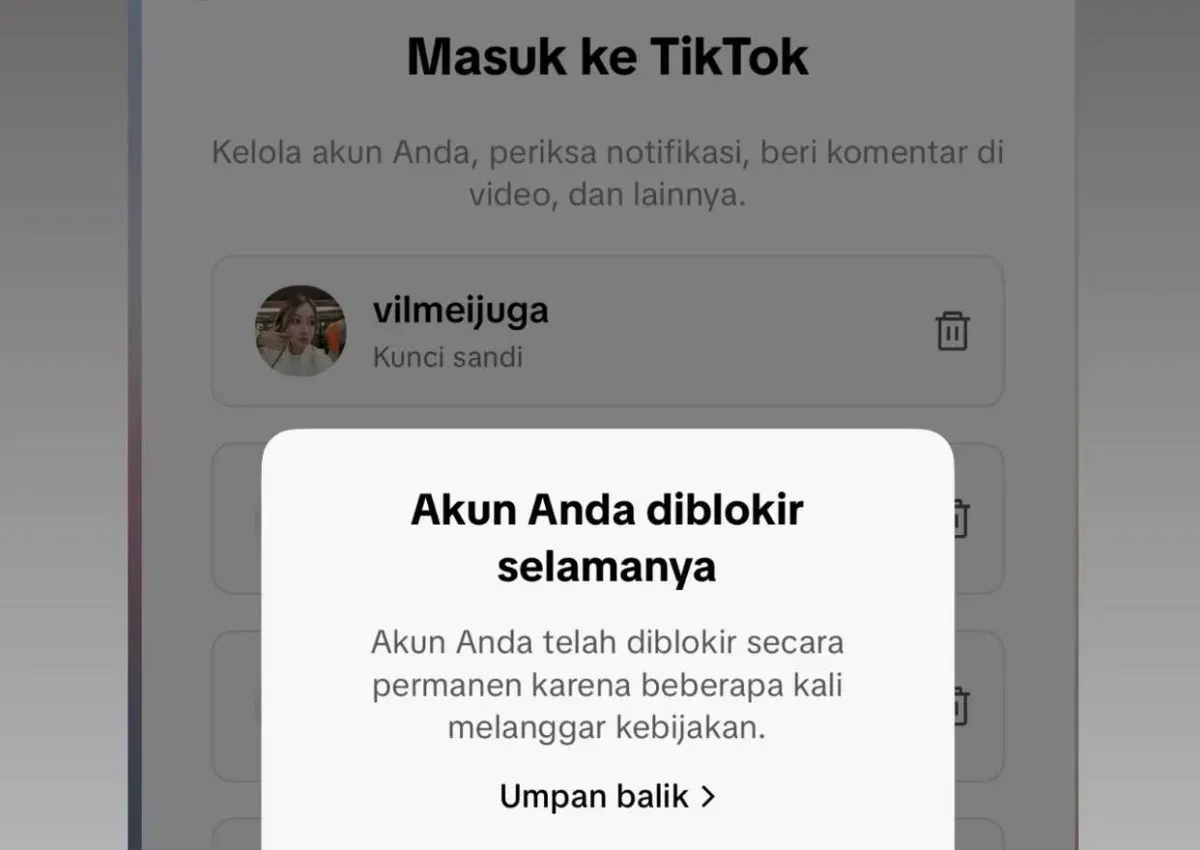Image resolution: width=1200 pixels, height=850 pixels.
Task: Open the Umpan balik feedback link
Action: pyautogui.click(x=608, y=796)
